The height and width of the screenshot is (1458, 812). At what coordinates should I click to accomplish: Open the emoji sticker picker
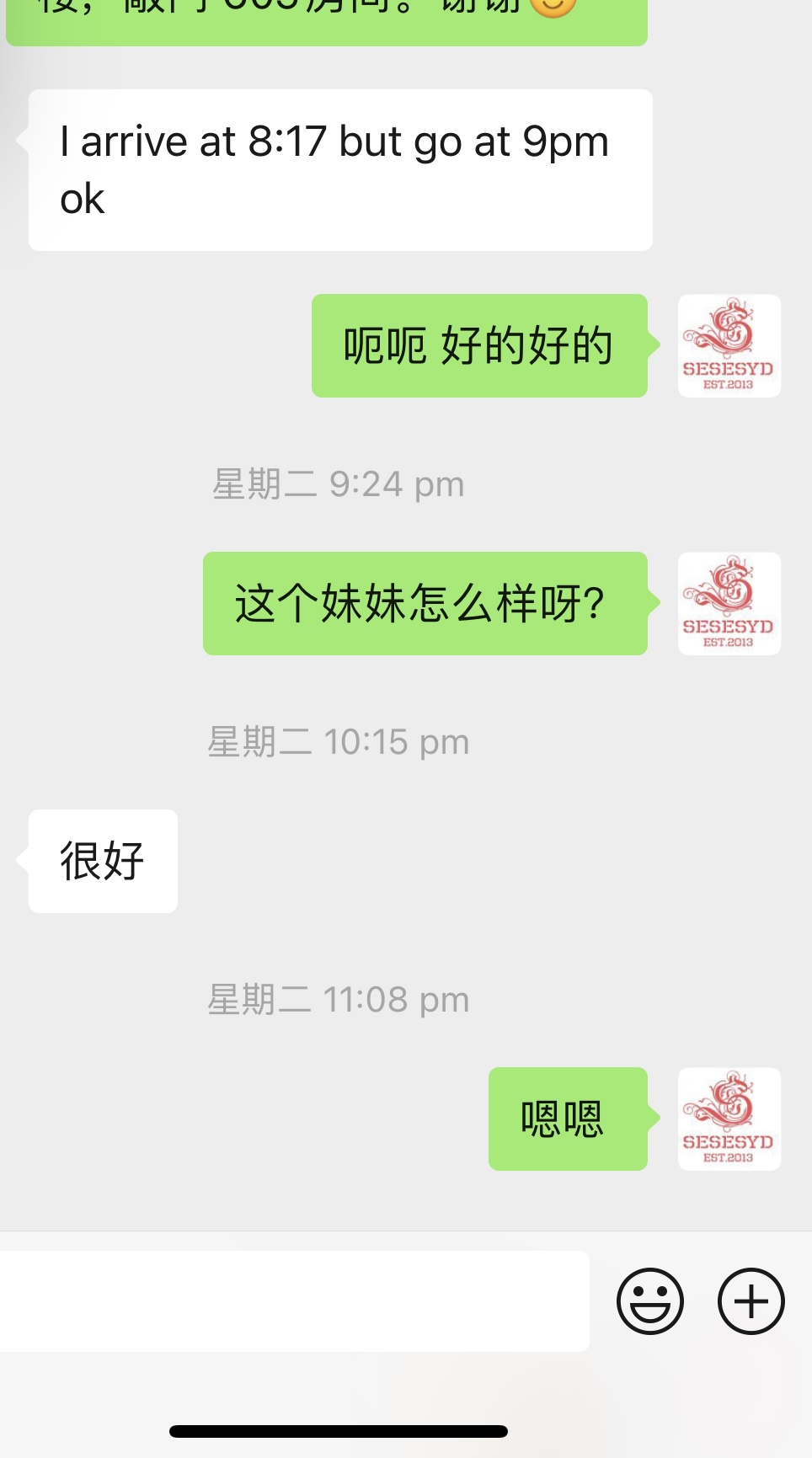click(x=649, y=1300)
